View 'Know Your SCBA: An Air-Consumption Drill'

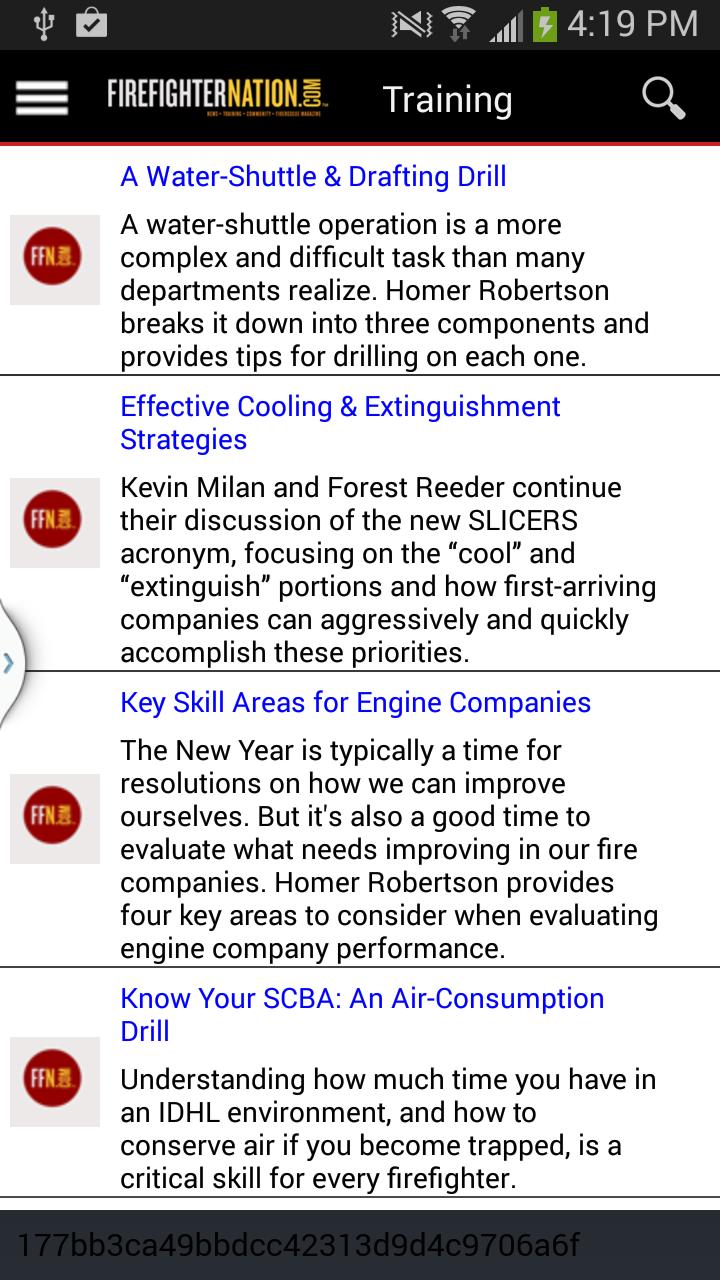(x=362, y=1013)
